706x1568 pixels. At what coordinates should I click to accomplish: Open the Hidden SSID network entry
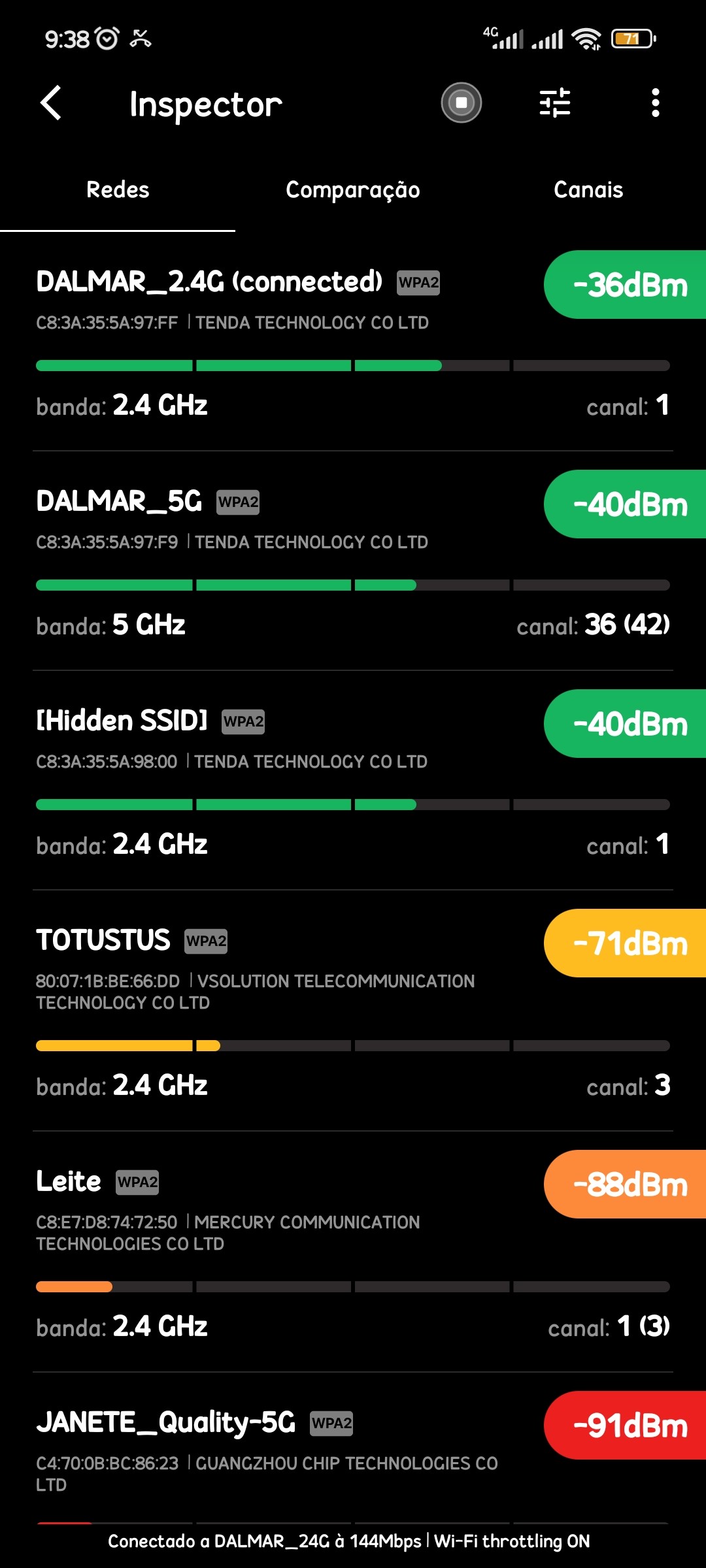[122, 721]
